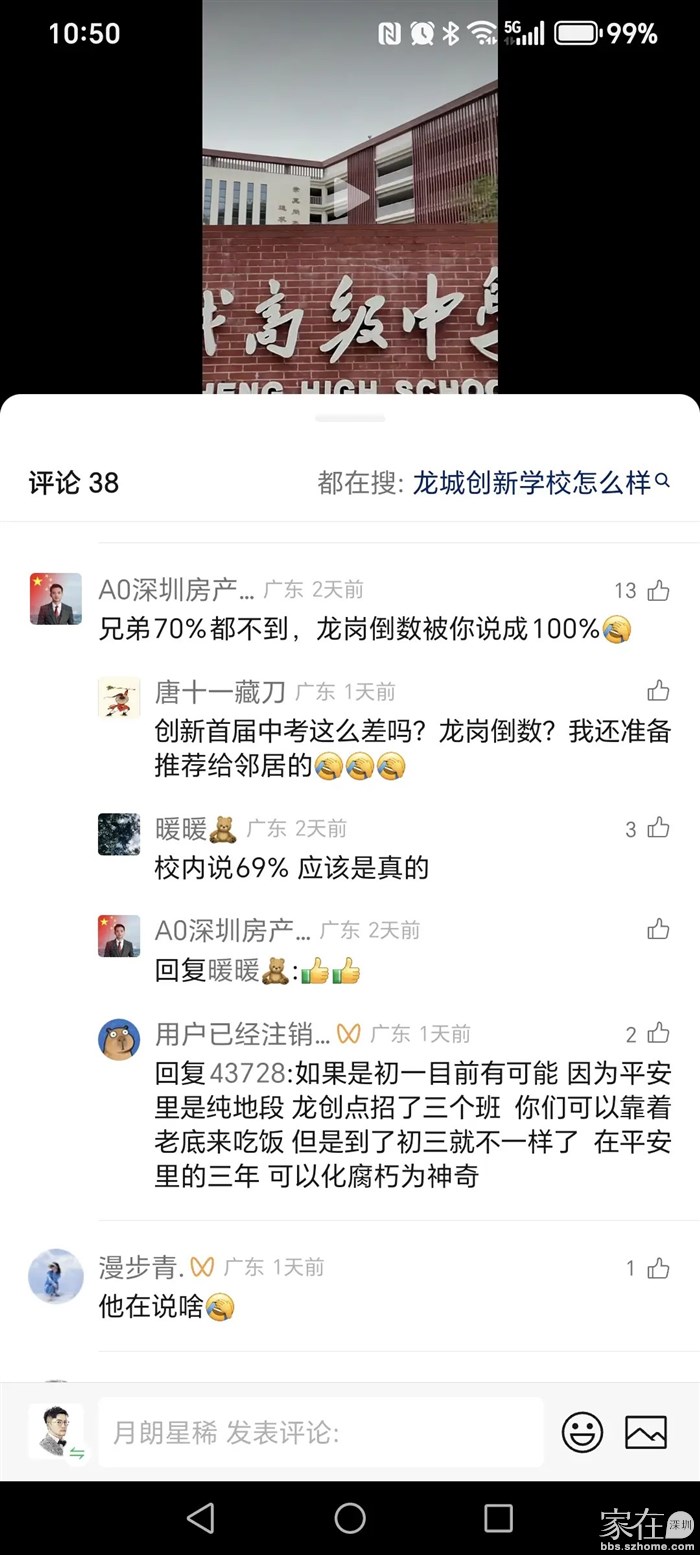Play the video behind the comments
This screenshot has width=700, height=1555.
coord(350,198)
